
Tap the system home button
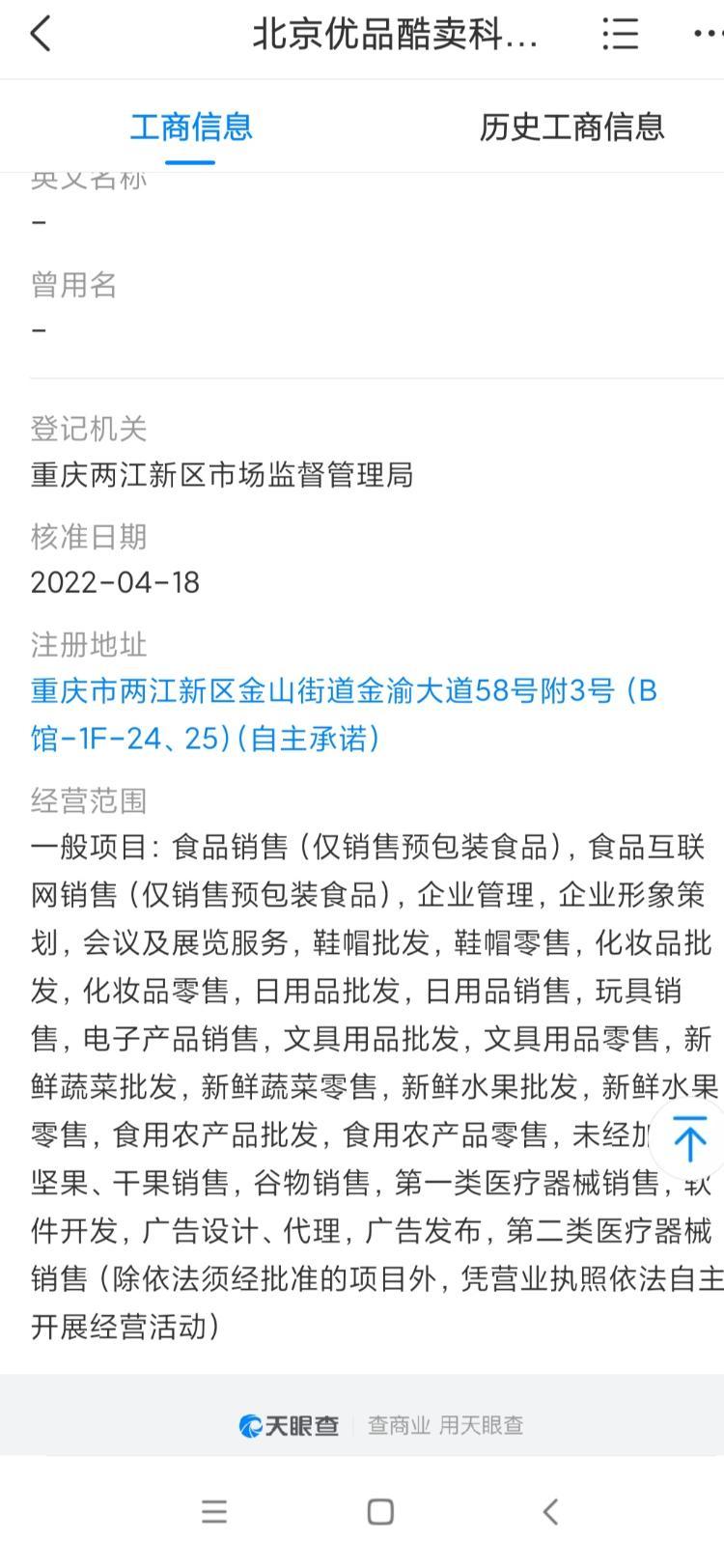click(x=380, y=1512)
